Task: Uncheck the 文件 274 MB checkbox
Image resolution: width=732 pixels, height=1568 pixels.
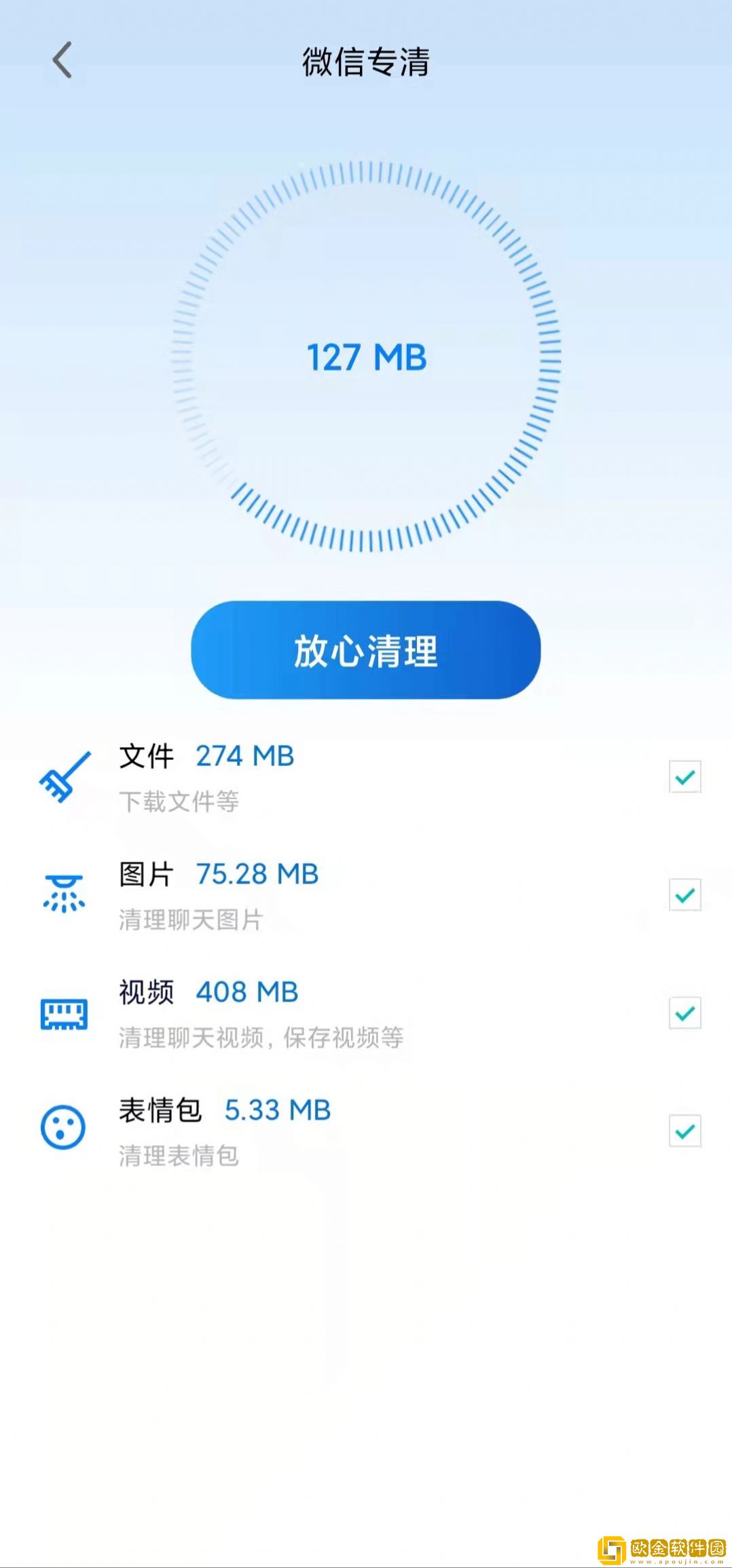Action: pos(686,776)
